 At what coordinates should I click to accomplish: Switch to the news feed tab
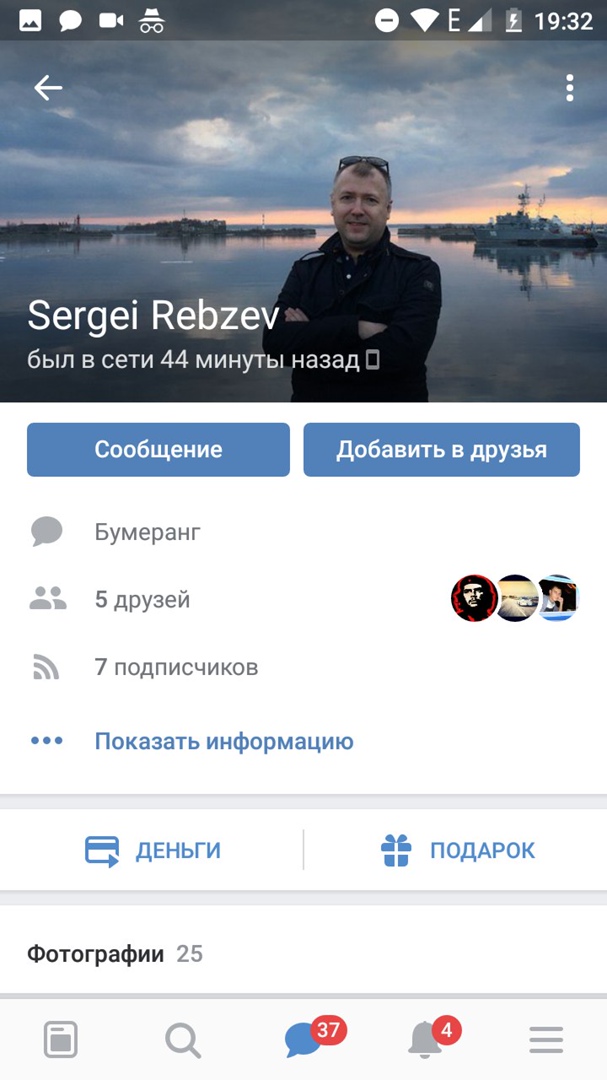(x=61, y=1041)
